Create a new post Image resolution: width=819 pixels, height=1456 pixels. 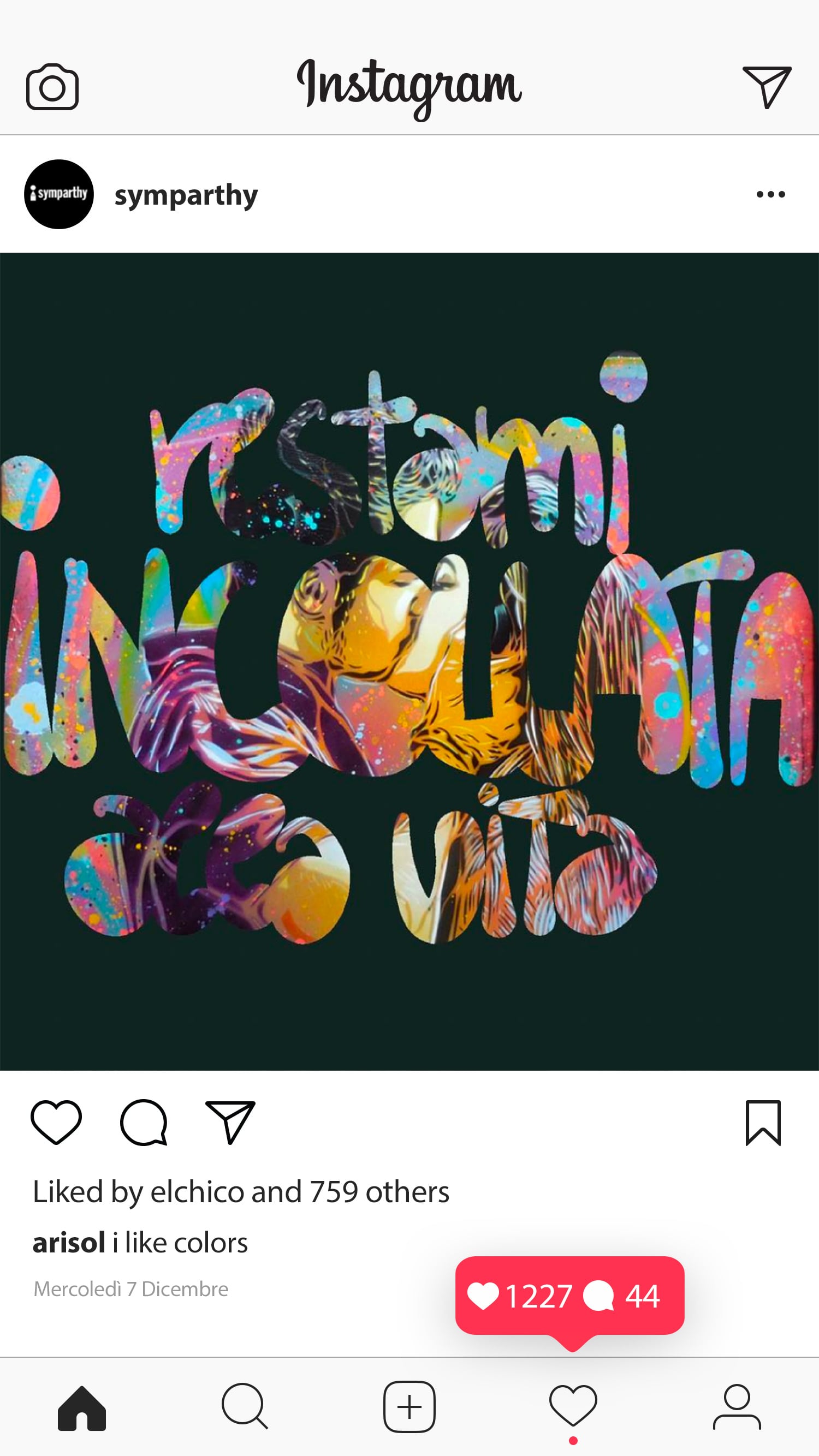[x=410, y=1407]
